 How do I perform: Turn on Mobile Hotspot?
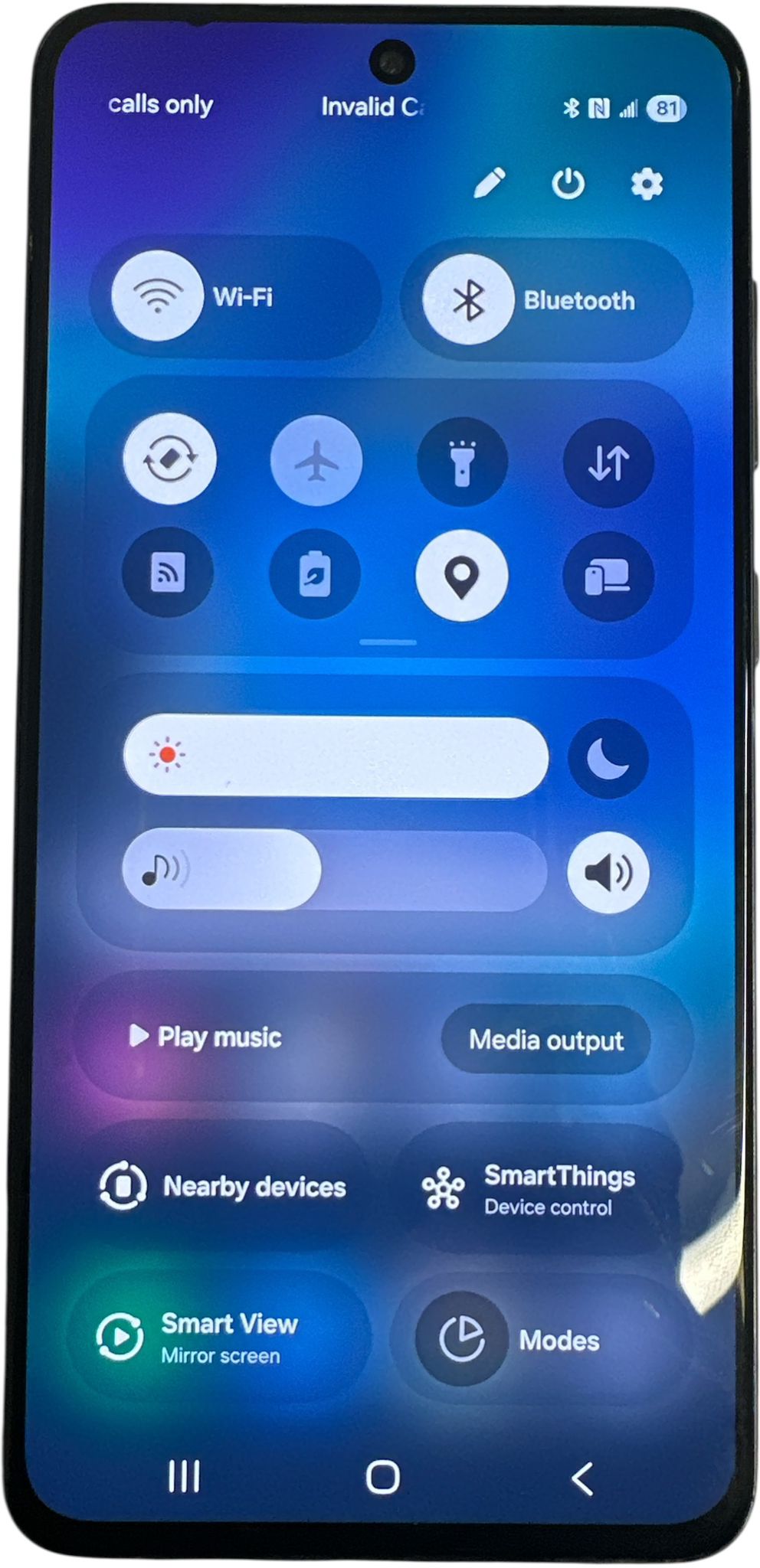tap(168, 573)
